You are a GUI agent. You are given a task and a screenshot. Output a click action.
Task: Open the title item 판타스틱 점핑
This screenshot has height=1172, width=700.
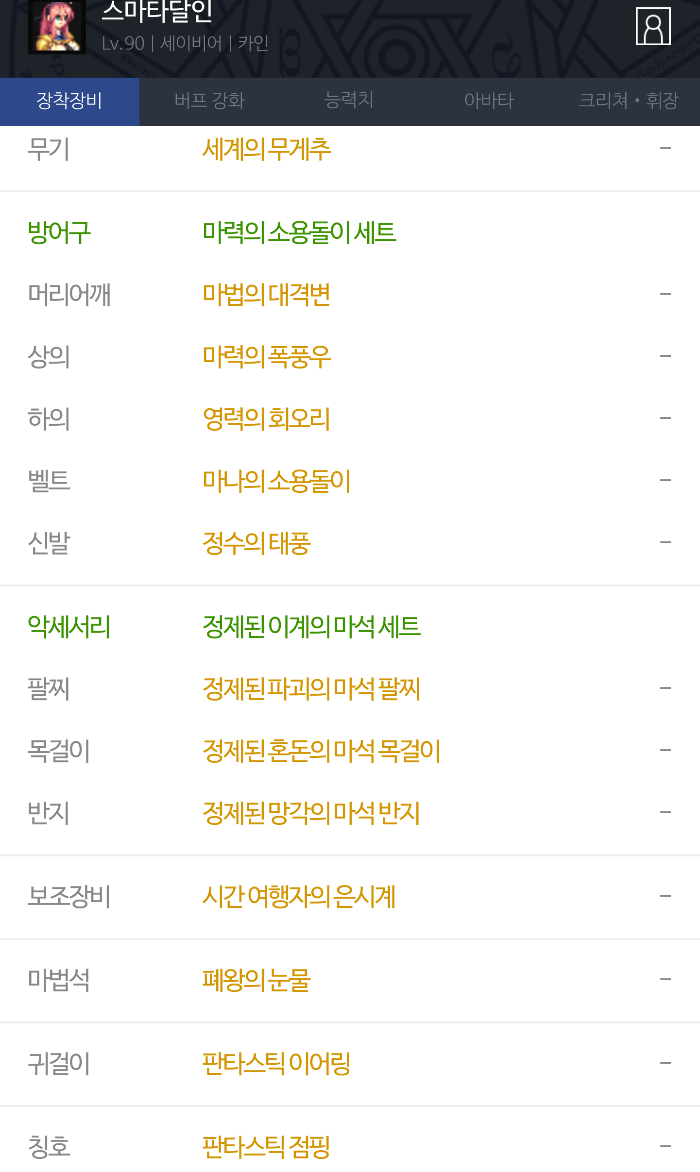pyautogui.click(x=266, y=1147)
